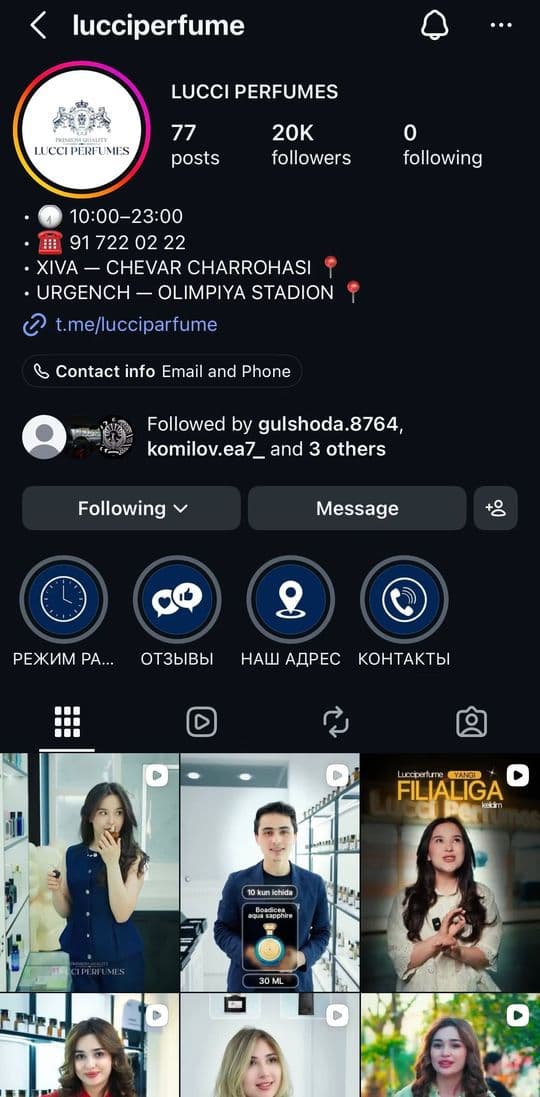Tap the Contact info button
Image resolution: width=540 pixels, height=1097 pixels.
click(x=162, y=371)
